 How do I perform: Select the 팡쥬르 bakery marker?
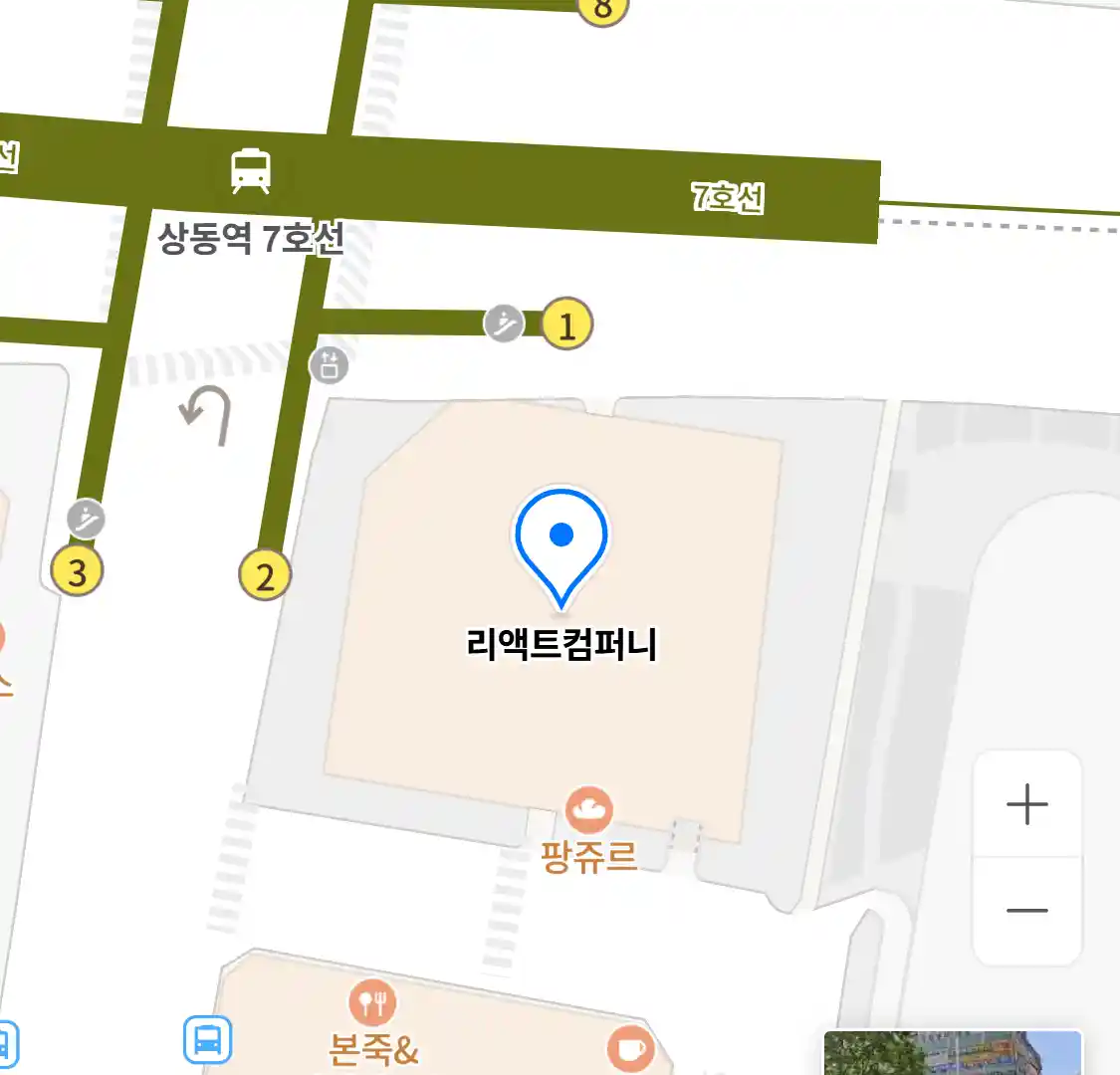pyautogui.click(x=588, y=810)
